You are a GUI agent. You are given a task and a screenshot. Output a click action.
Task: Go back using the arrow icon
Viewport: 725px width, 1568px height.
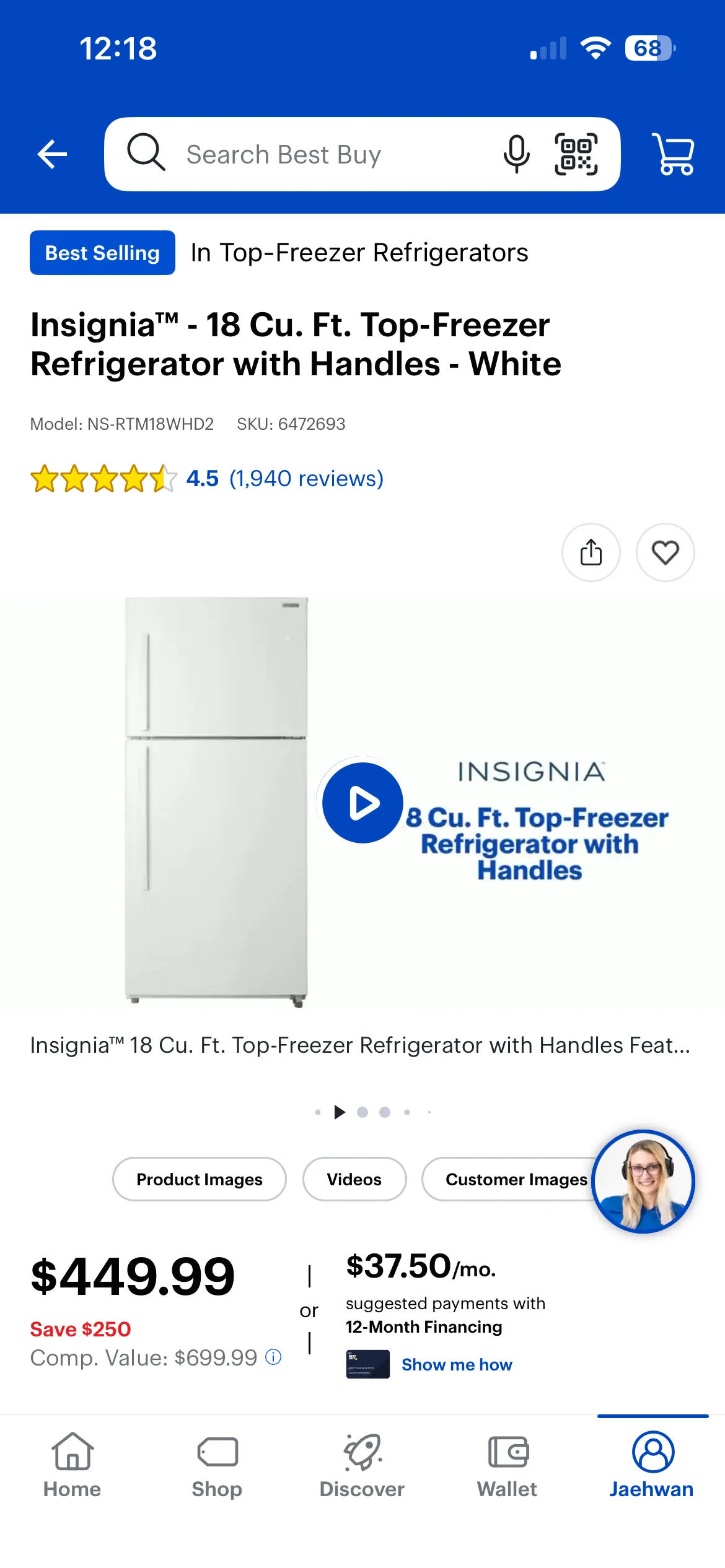point(53,154)
